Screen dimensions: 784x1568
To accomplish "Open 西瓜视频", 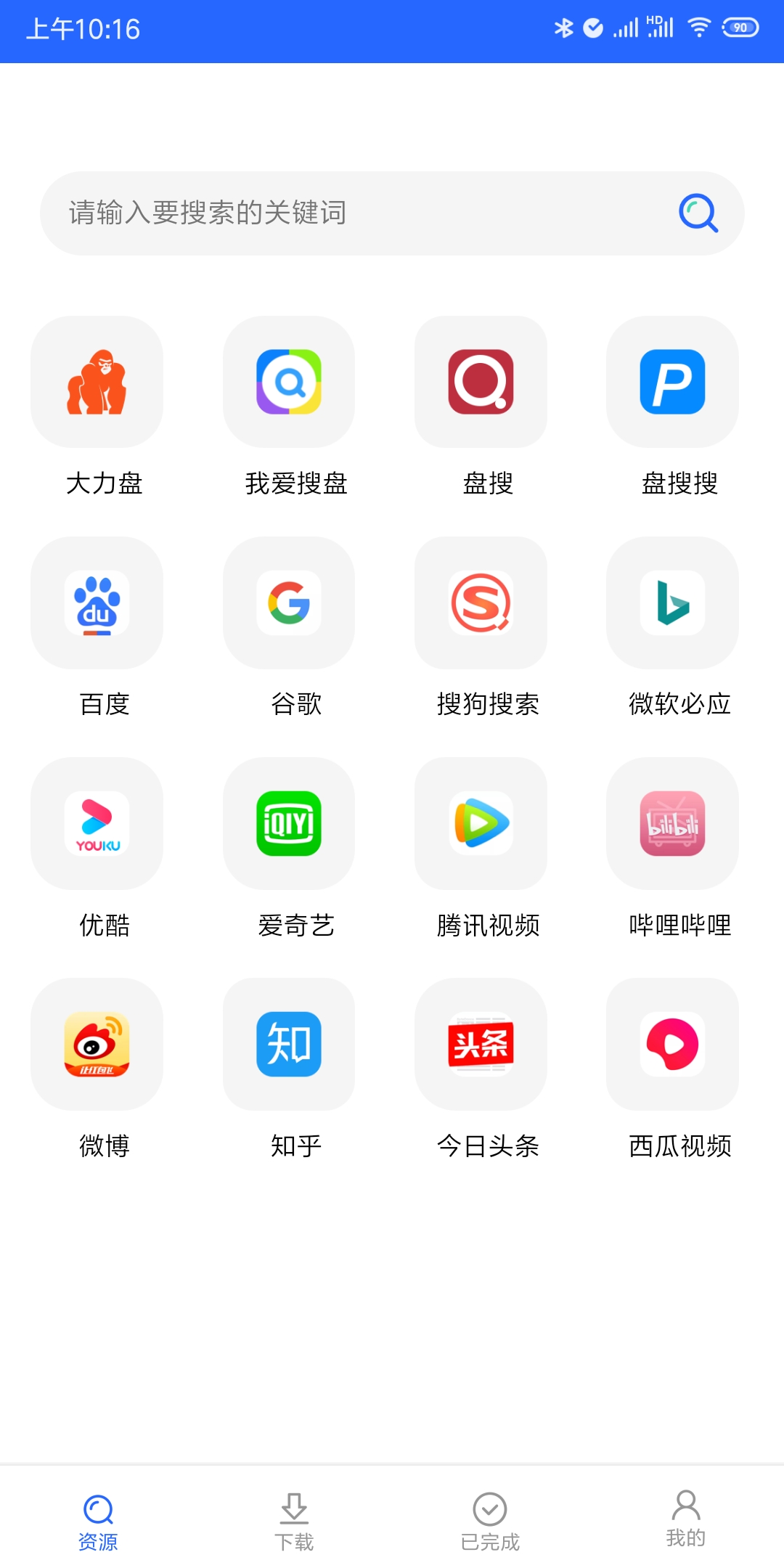I will [672, 1044].
